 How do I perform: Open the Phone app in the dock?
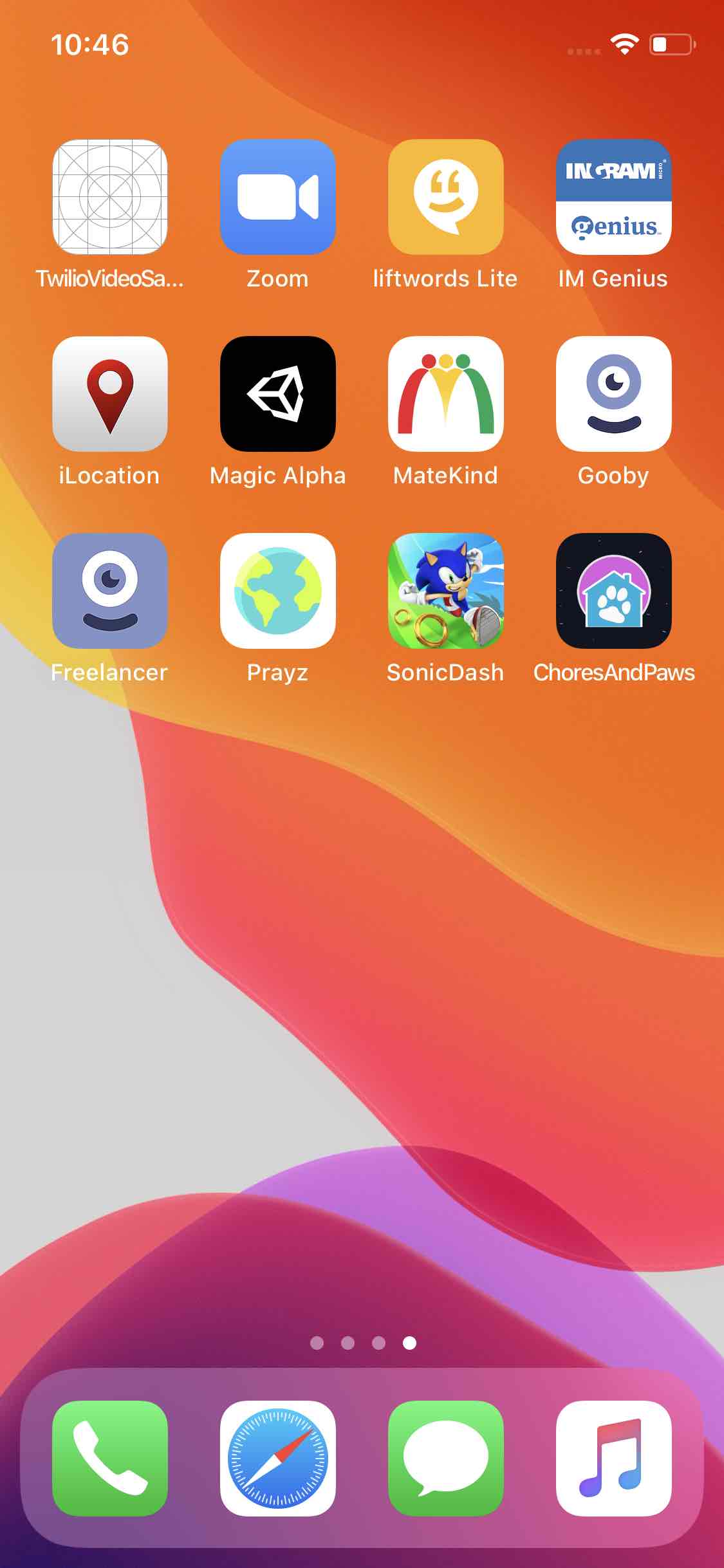(109, 1459)
